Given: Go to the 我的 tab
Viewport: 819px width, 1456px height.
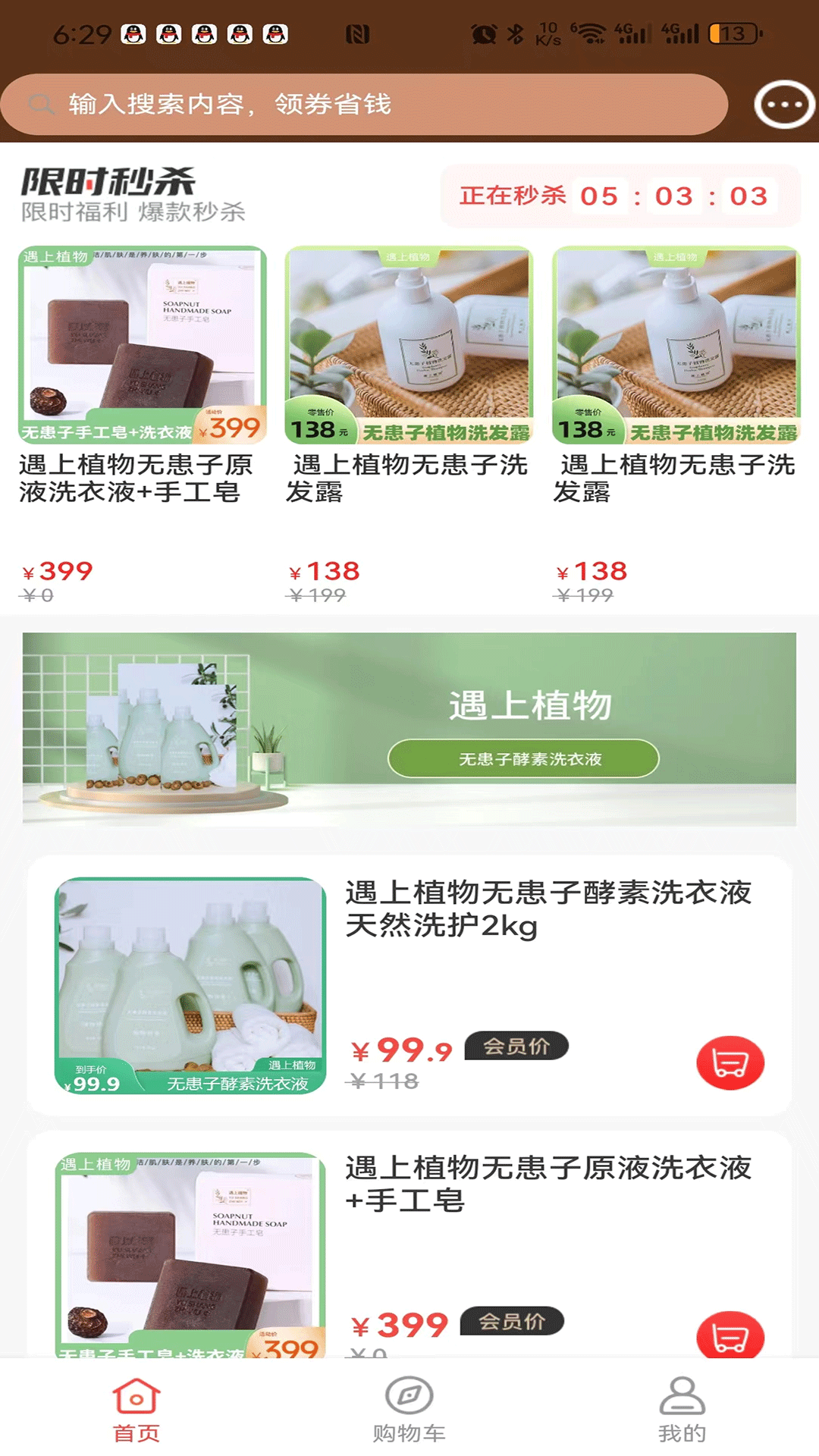Looking at the screenshot, I should (682, 1410).
